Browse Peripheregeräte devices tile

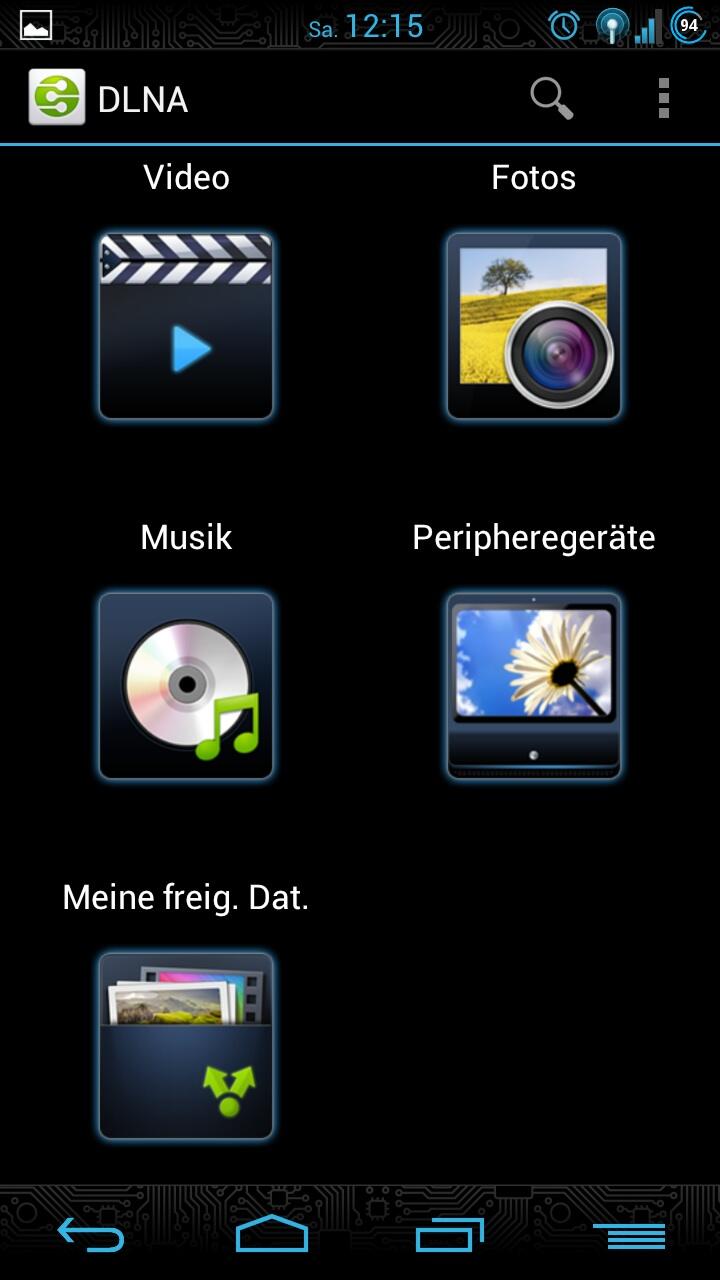click(534, 686)
